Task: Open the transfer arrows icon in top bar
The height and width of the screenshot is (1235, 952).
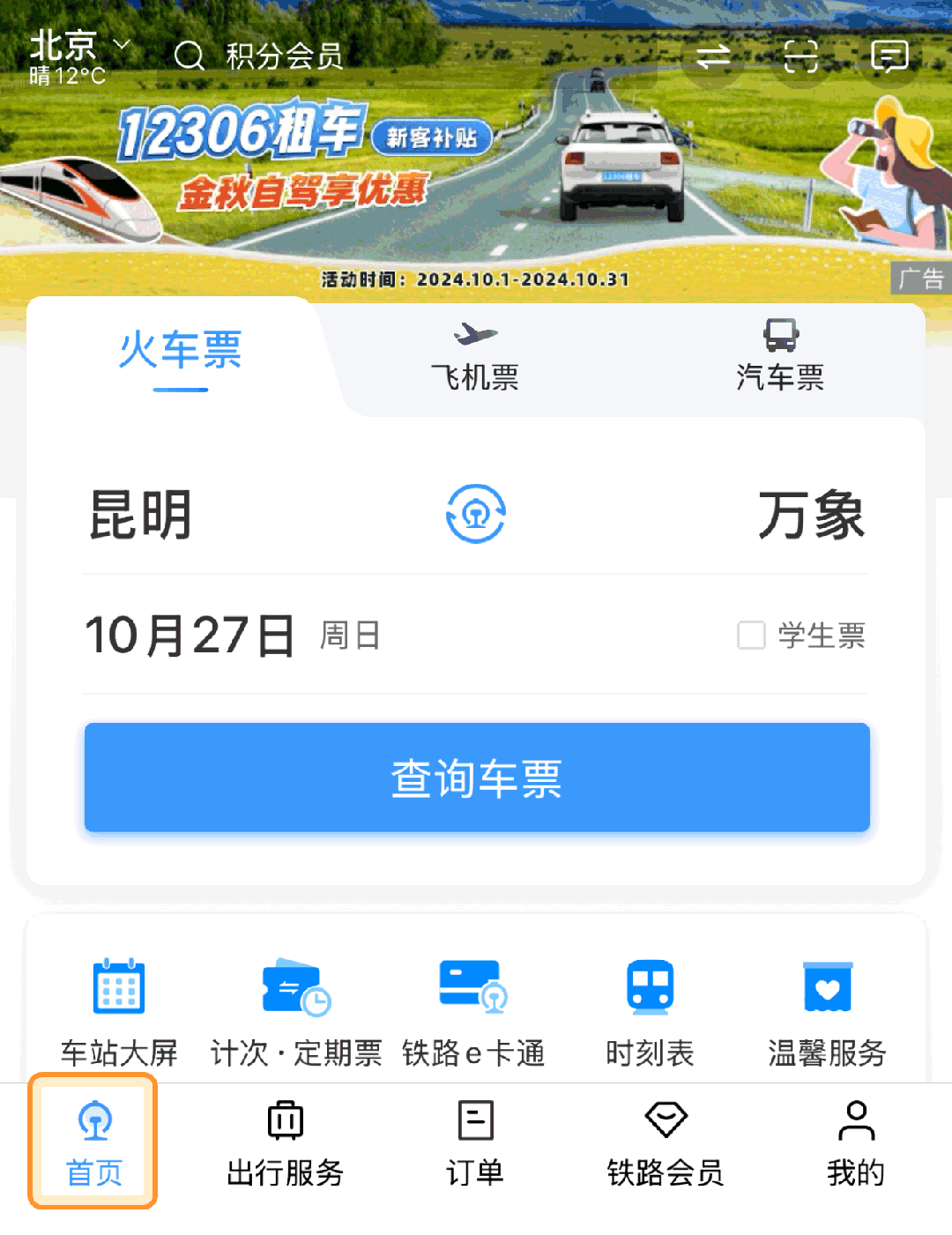Action: (x=712, y=56)
